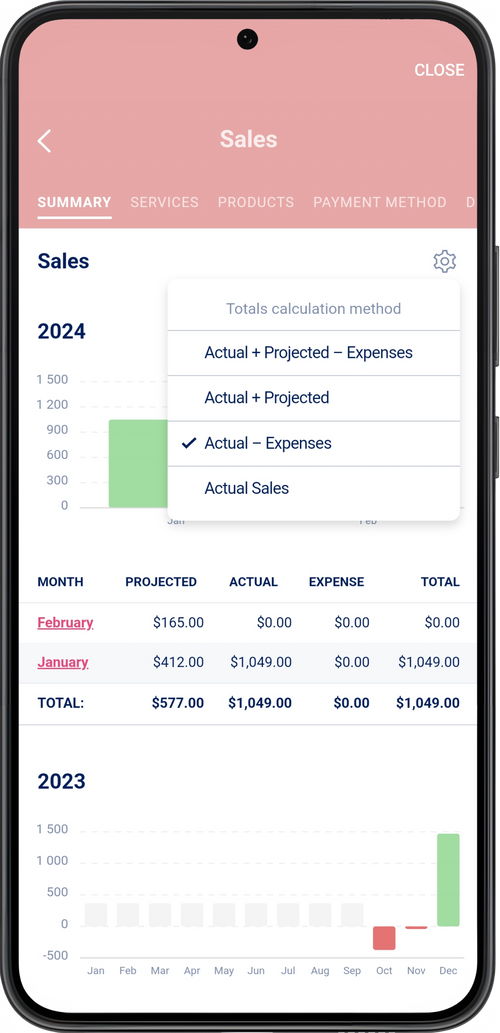Viewport: 500px width, 1033px height.
Task: Tap the settings gear icon
Action: [x=445, y=262]
